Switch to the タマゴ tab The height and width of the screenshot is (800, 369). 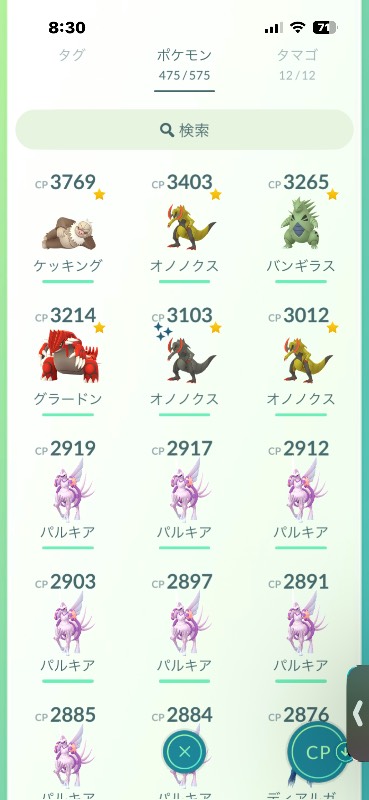tap(297, 64)
